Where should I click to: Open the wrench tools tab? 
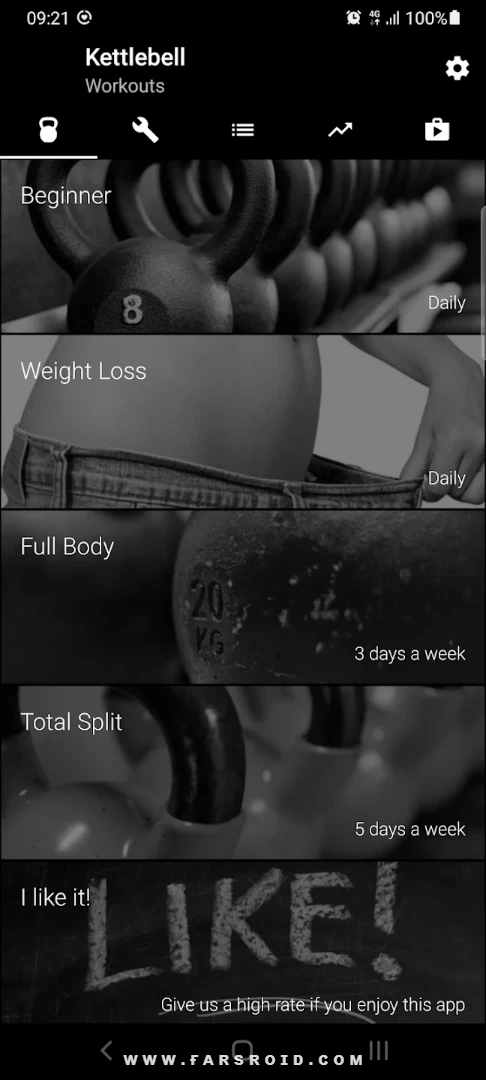pos(145,129)
